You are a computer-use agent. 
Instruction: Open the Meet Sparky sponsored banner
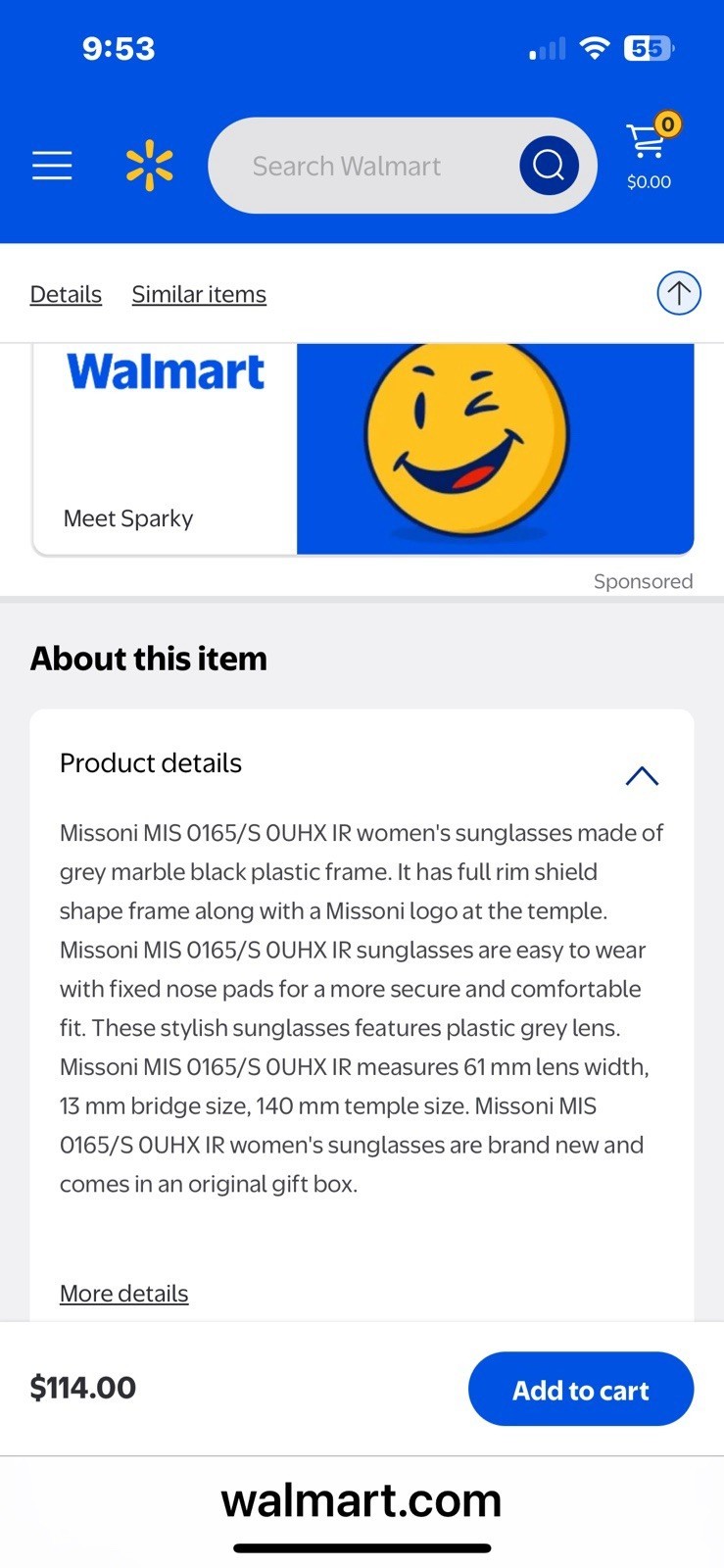point(362,449)
